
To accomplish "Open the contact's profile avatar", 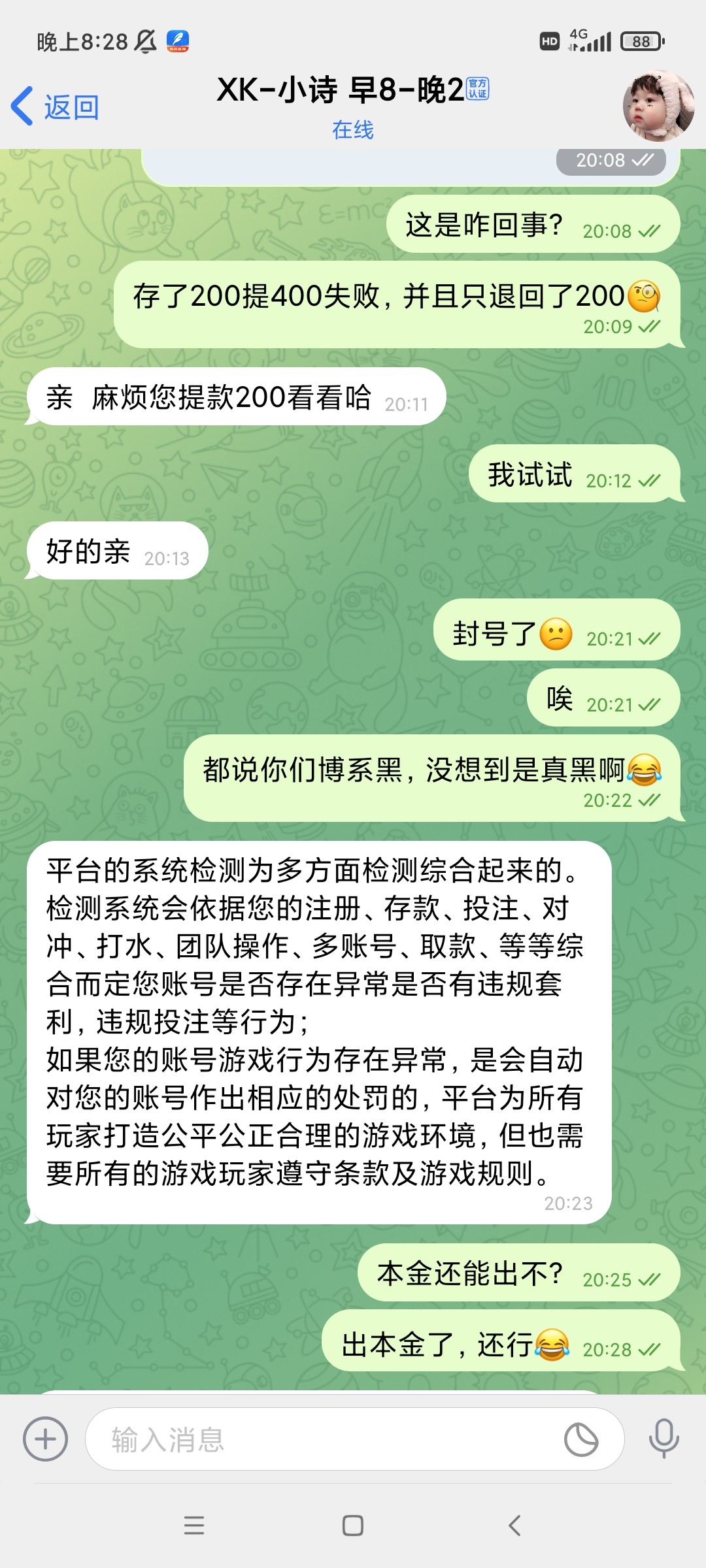I will coord(658,106).
